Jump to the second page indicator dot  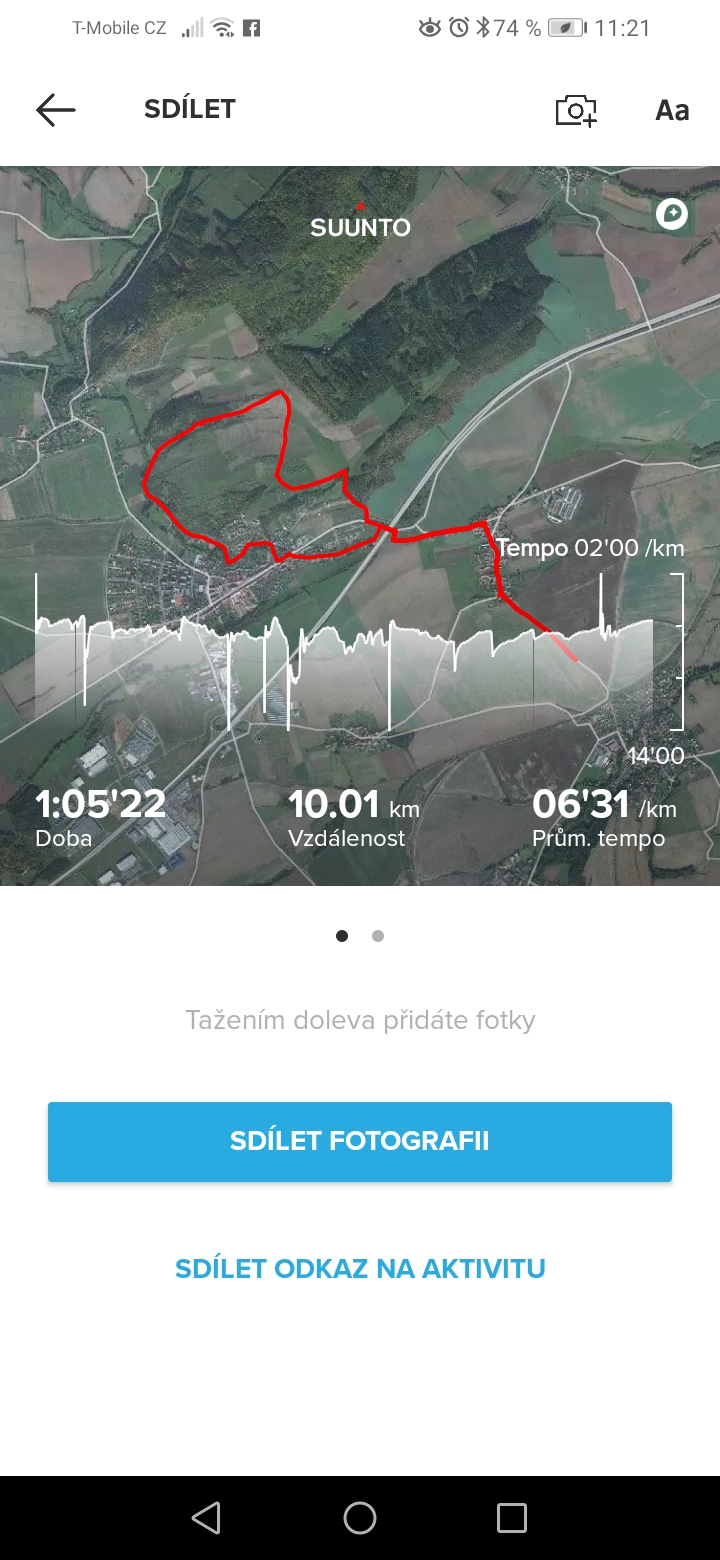[378, 936]
